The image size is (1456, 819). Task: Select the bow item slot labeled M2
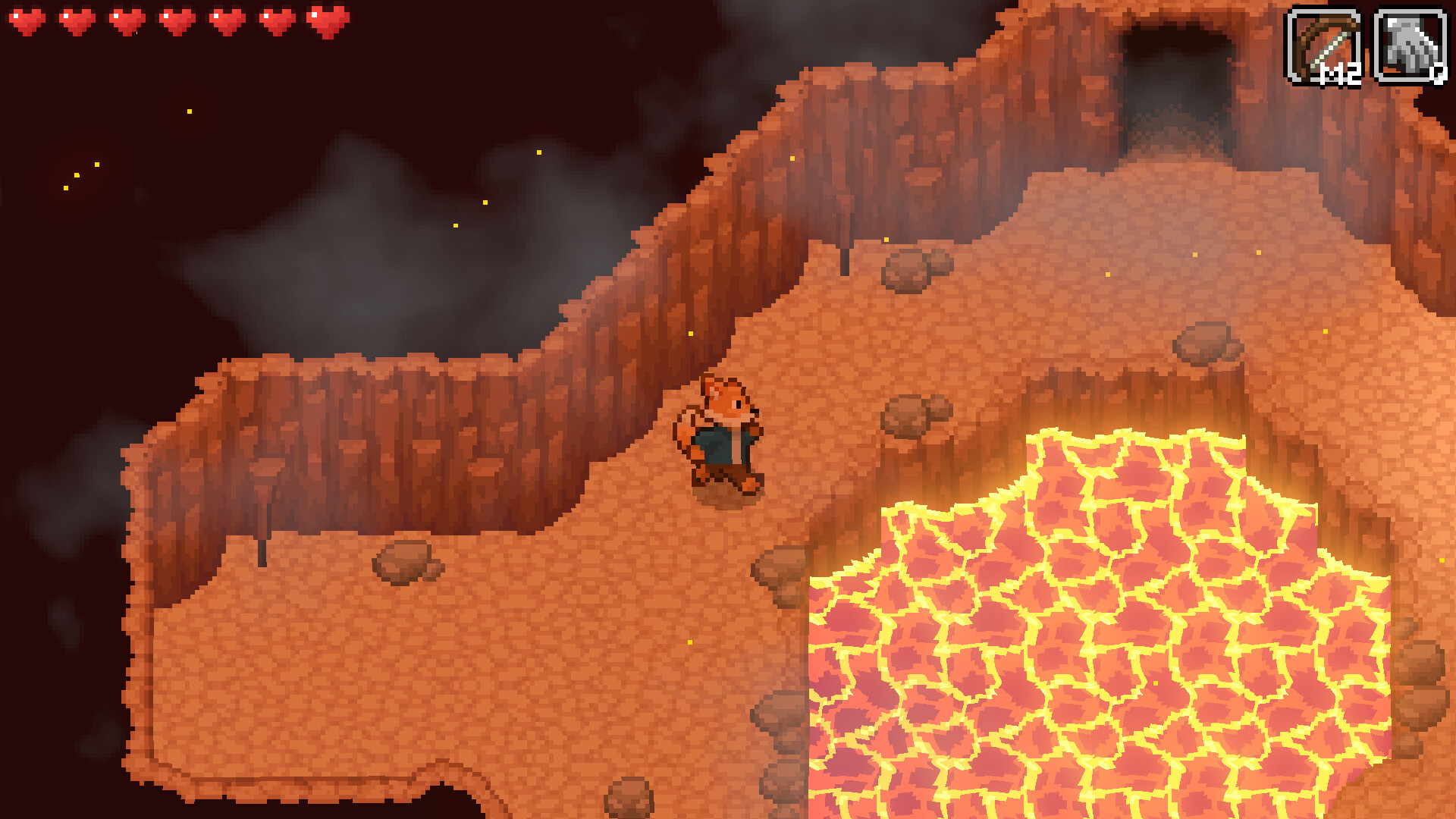click(x=1323, y=45)
